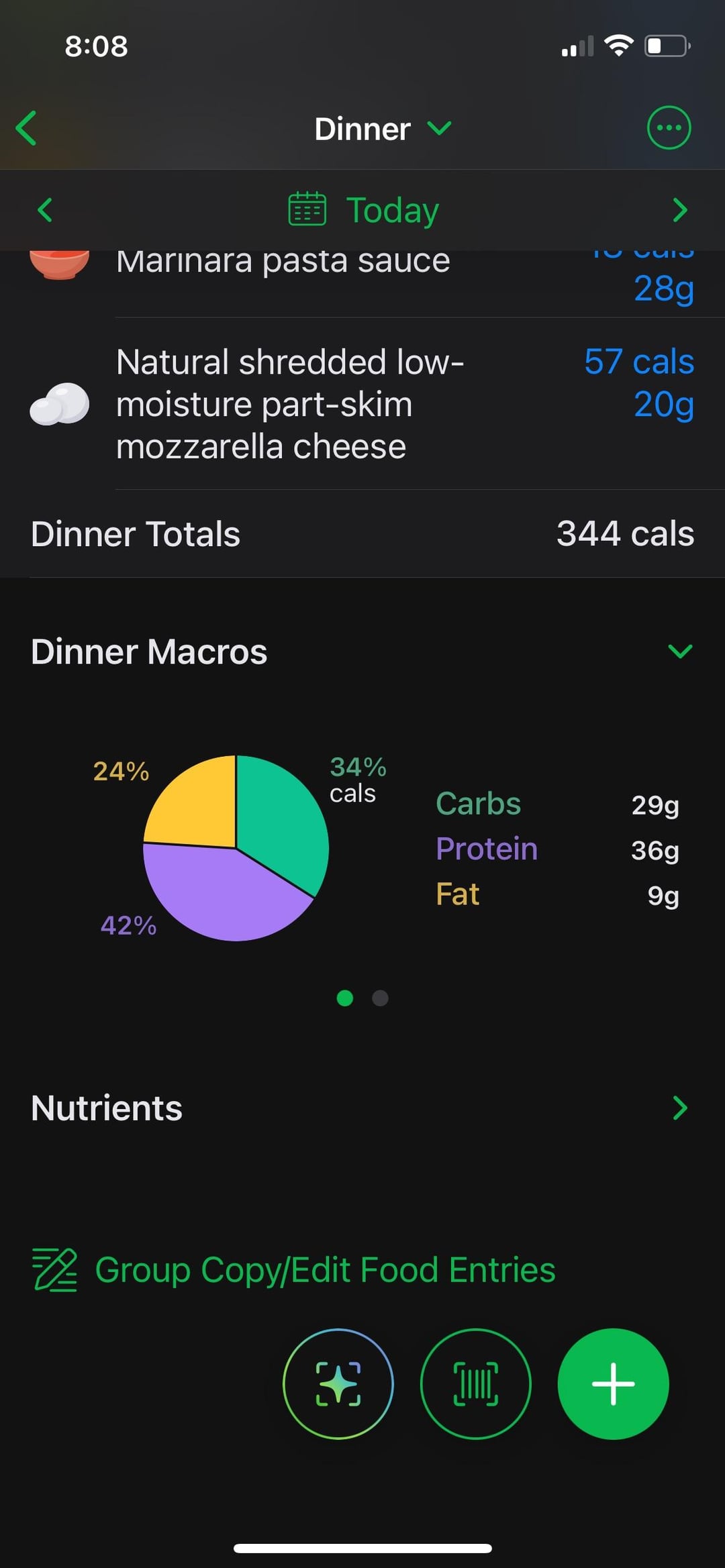
Task: Go back from the Dinner screen
Action: click(27, 128)
